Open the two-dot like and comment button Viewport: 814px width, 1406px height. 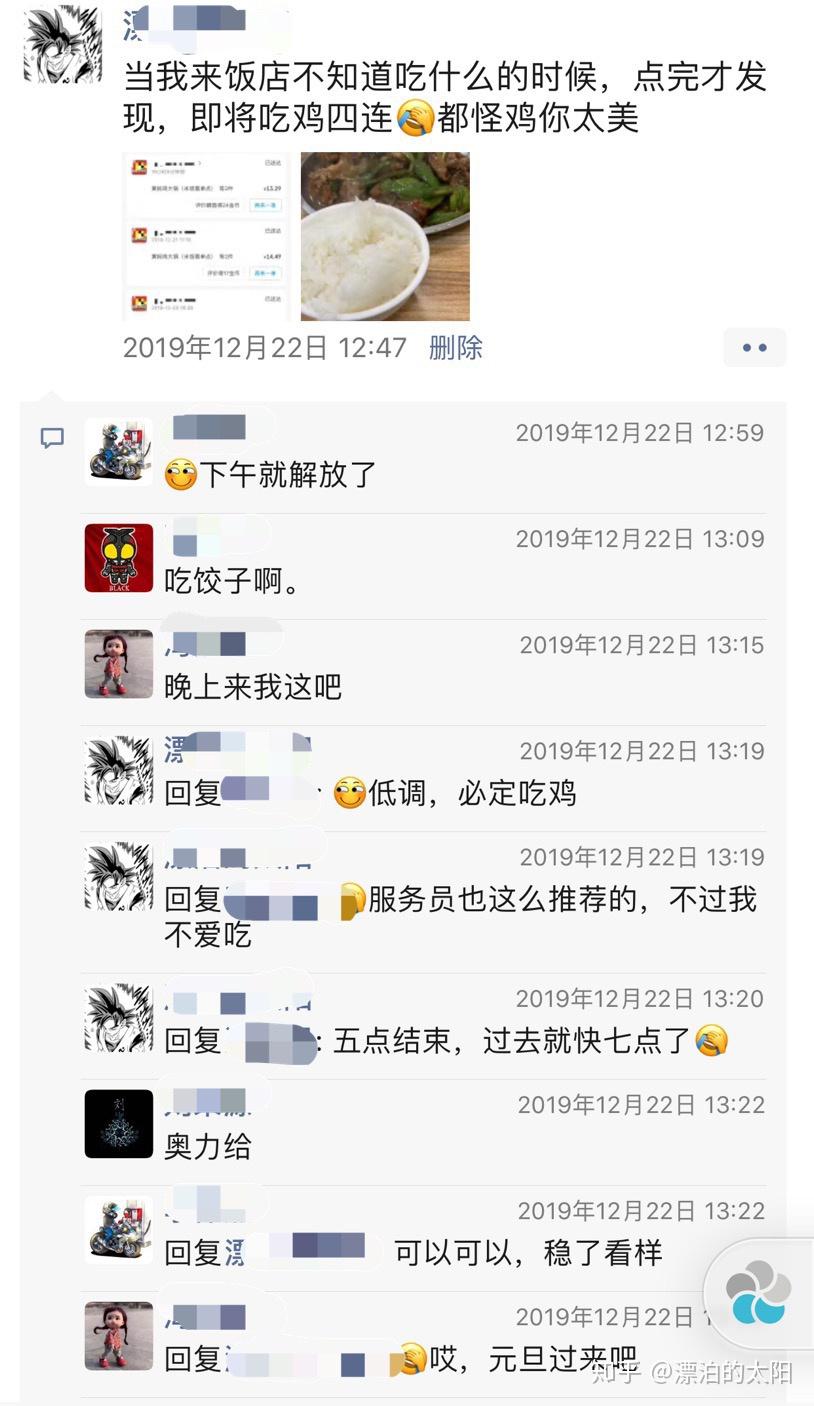[755, 347]
